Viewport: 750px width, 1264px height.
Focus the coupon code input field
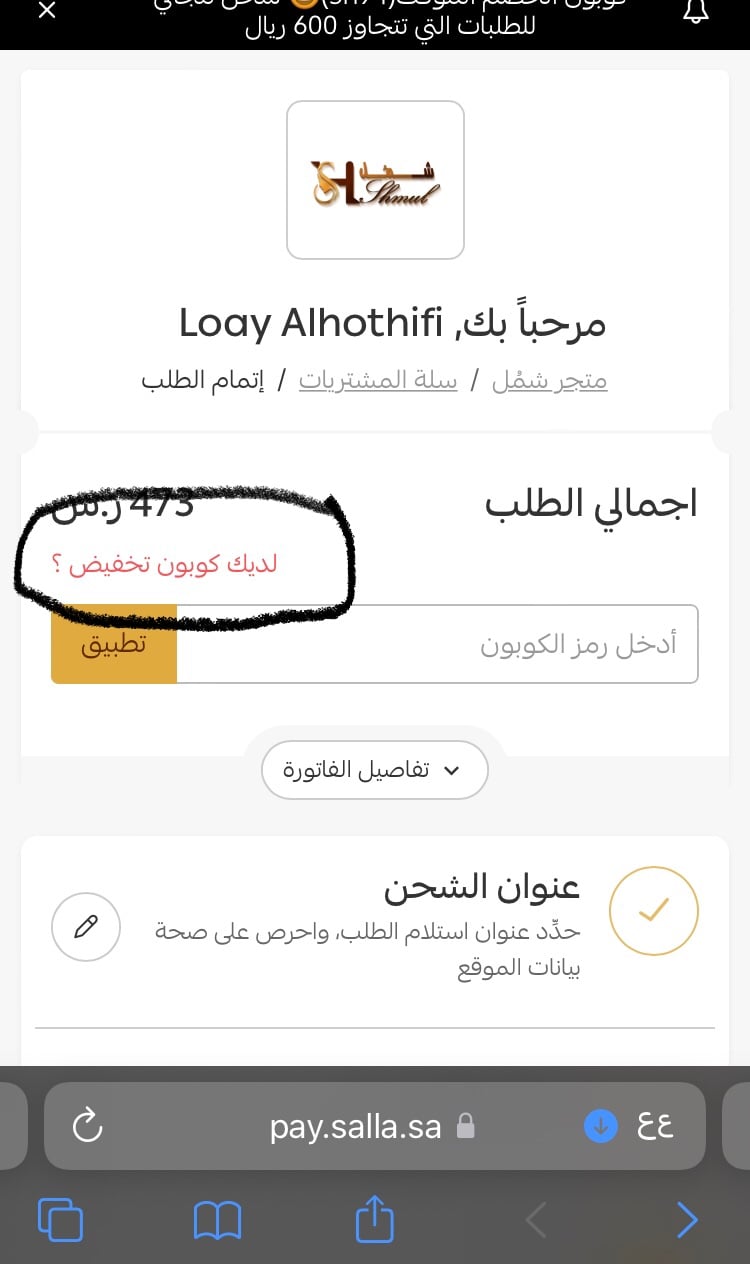point(436,644)
